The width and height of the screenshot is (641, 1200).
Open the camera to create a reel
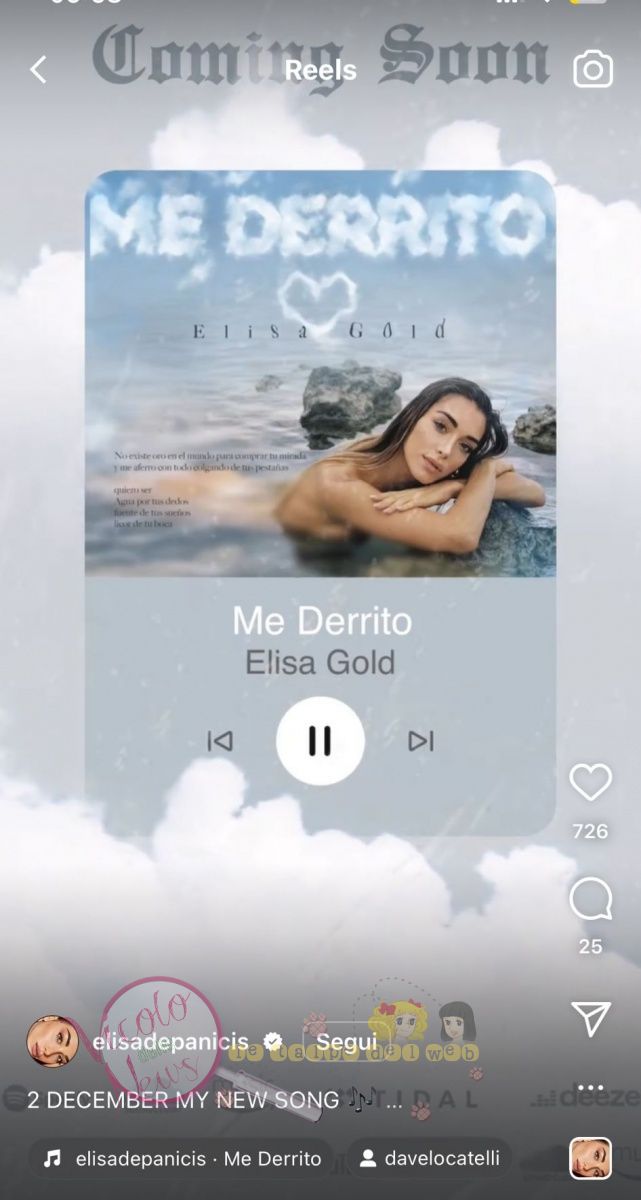[x=592, y=70]
